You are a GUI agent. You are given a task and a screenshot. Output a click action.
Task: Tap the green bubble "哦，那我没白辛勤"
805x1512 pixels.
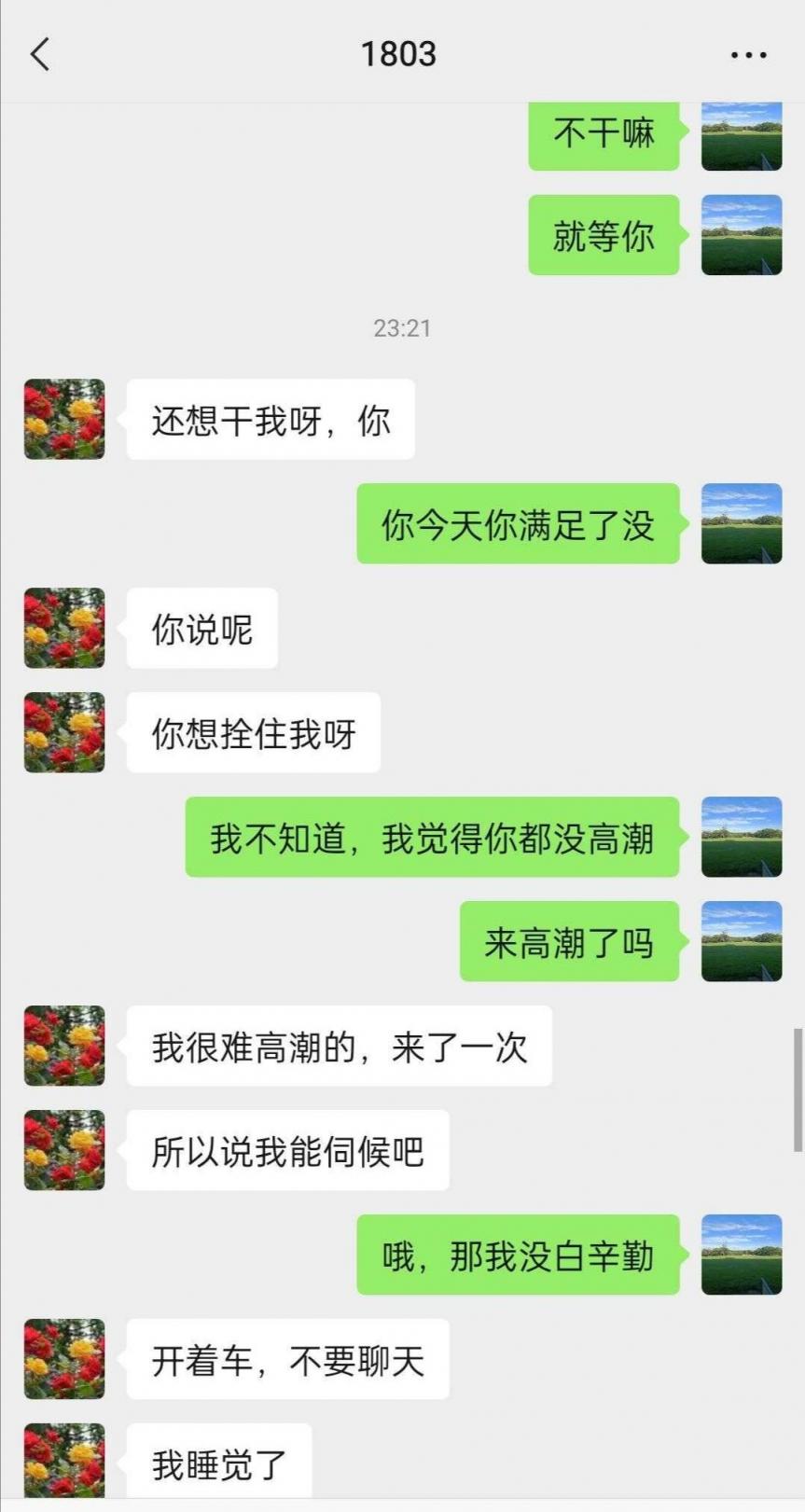(520, 1255)
